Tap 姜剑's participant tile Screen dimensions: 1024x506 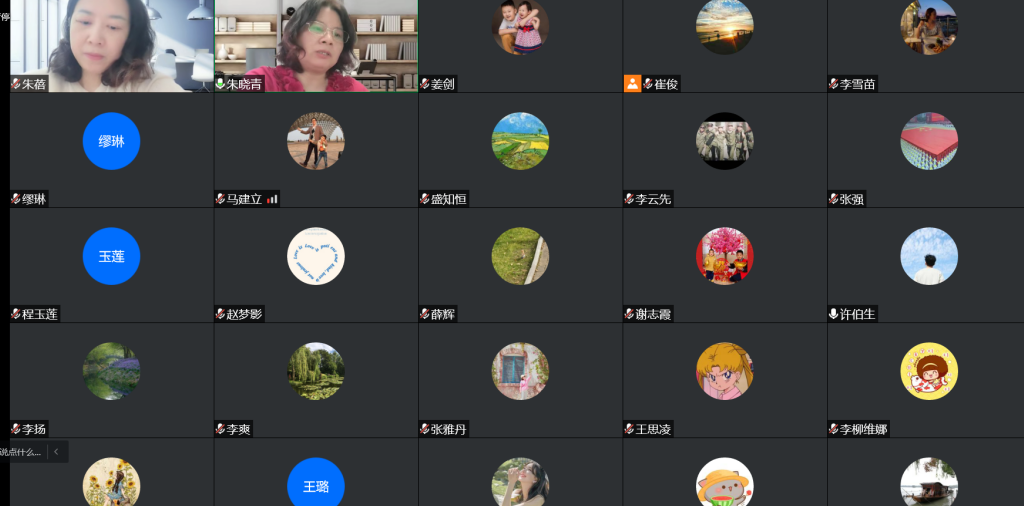pos(520,45)
